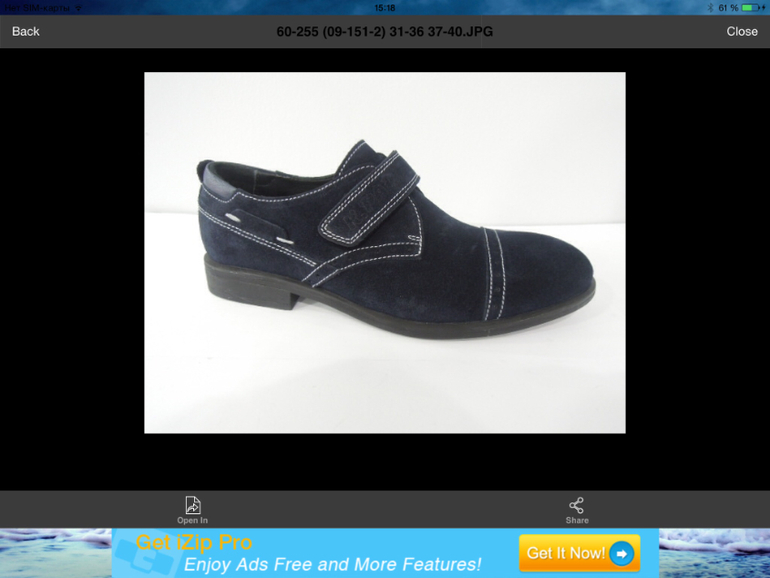Tap Get It Now on iZip Pro ad
Image resolution: width=770 pixels, height=578 pixels.
[579, 553]
